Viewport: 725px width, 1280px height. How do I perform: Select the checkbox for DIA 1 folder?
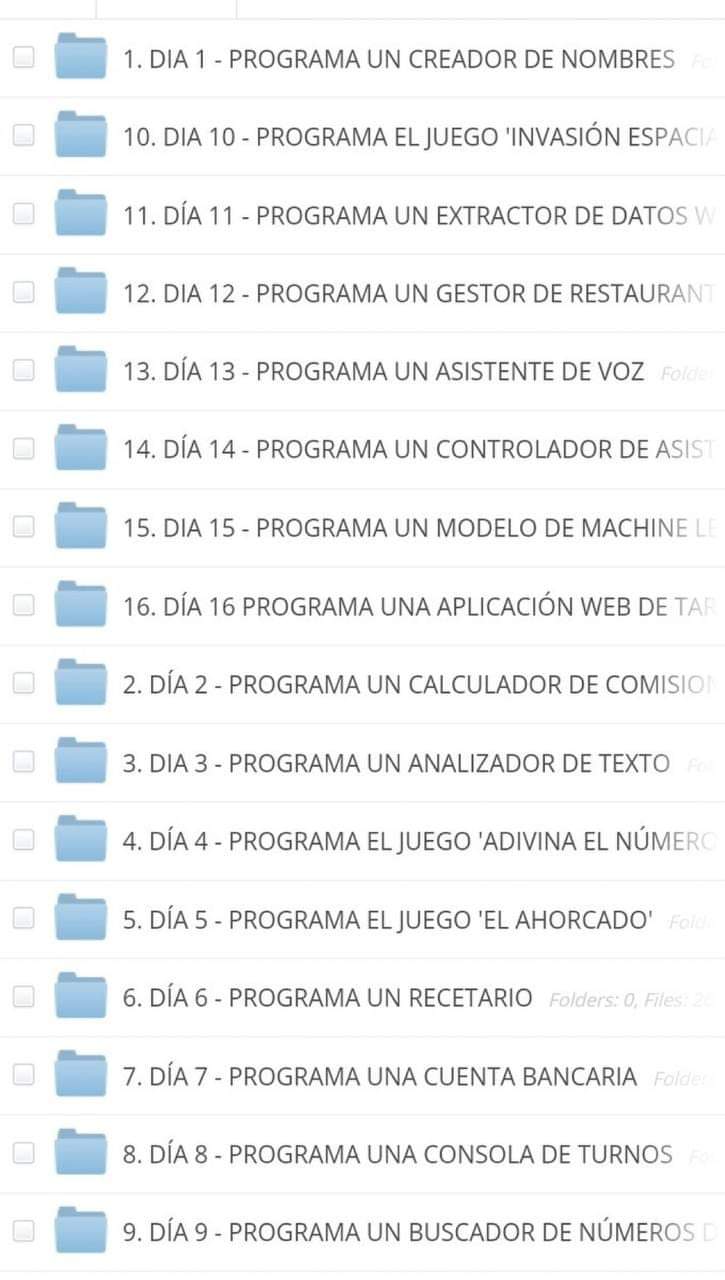[23, 58]
